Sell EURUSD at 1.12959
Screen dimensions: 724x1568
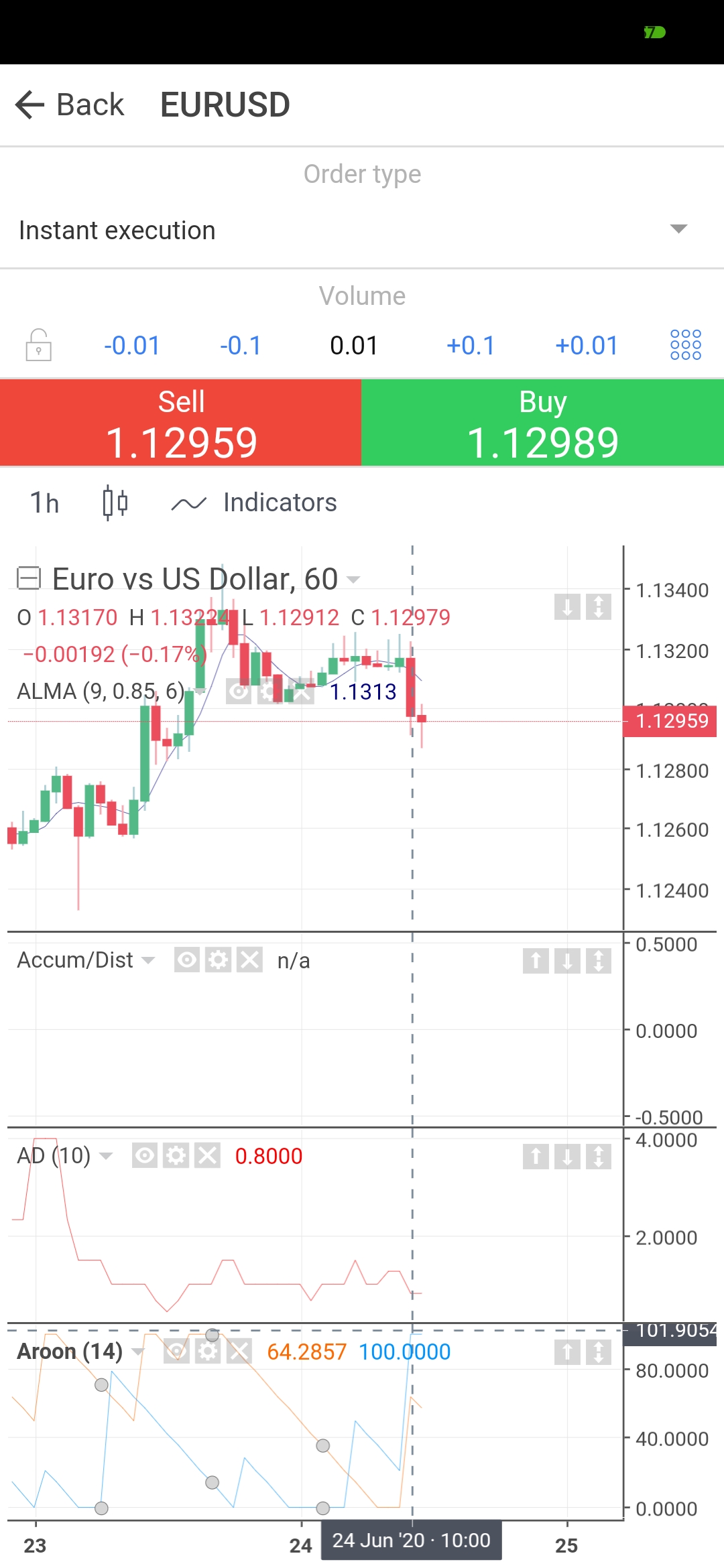[181, 423]
